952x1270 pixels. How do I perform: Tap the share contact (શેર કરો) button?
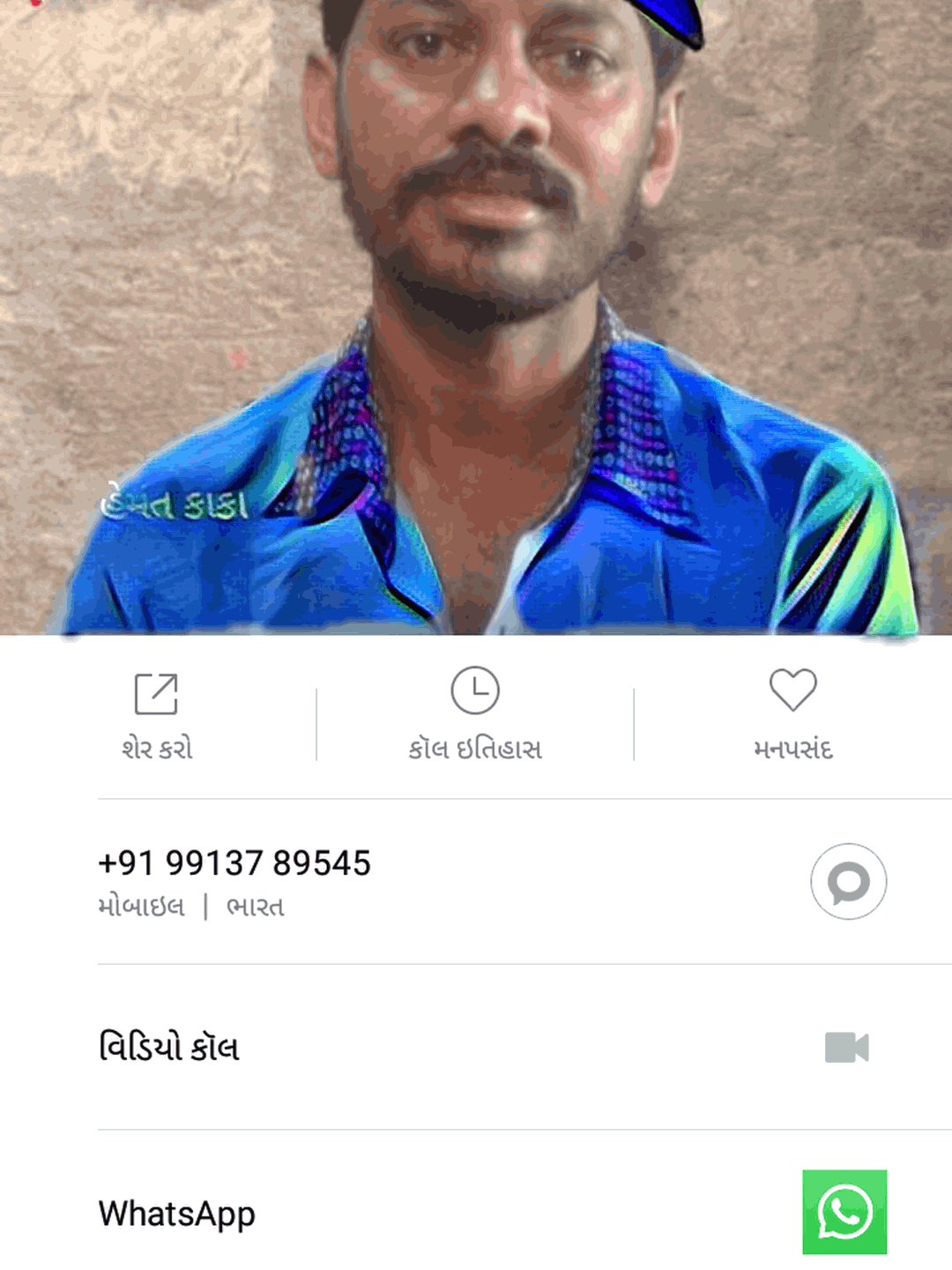[x=157, y=714]
